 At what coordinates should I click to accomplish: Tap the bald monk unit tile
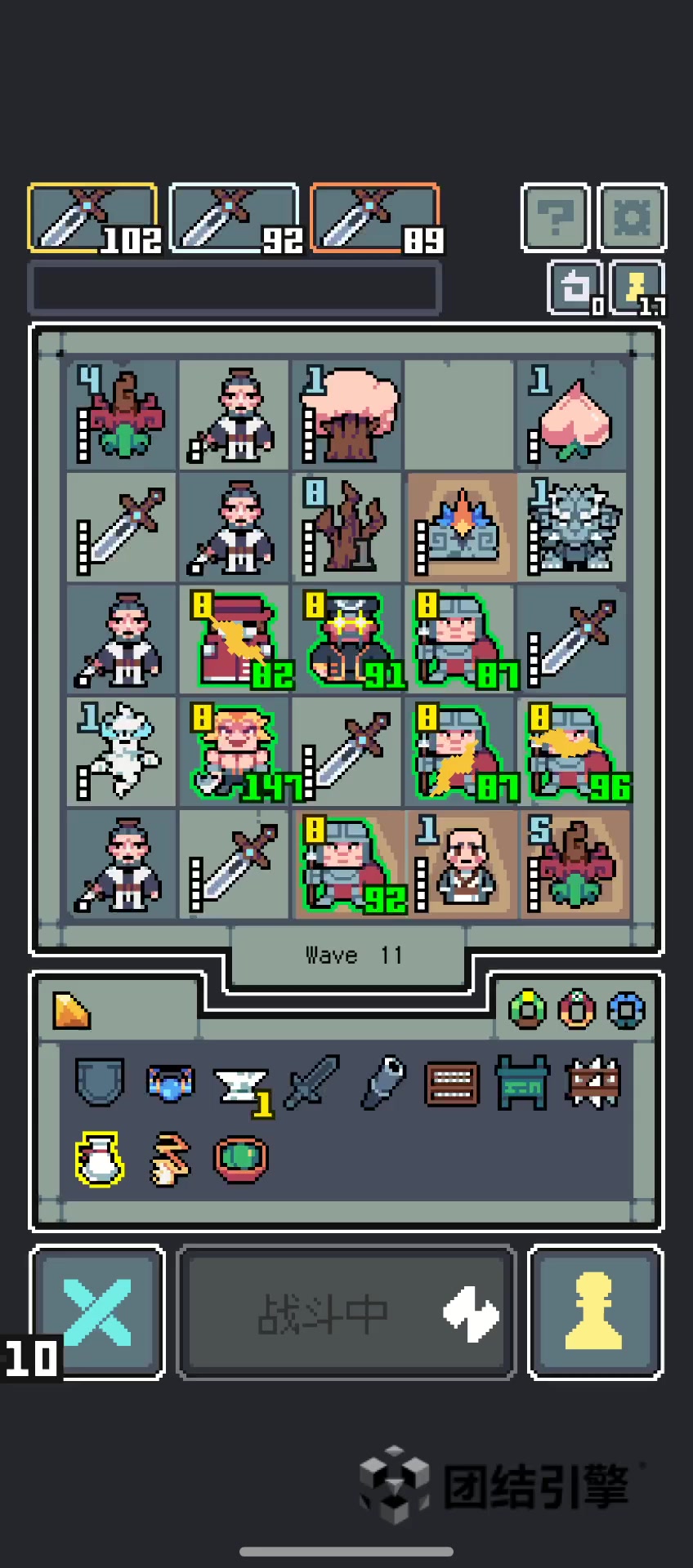point(461,864)
